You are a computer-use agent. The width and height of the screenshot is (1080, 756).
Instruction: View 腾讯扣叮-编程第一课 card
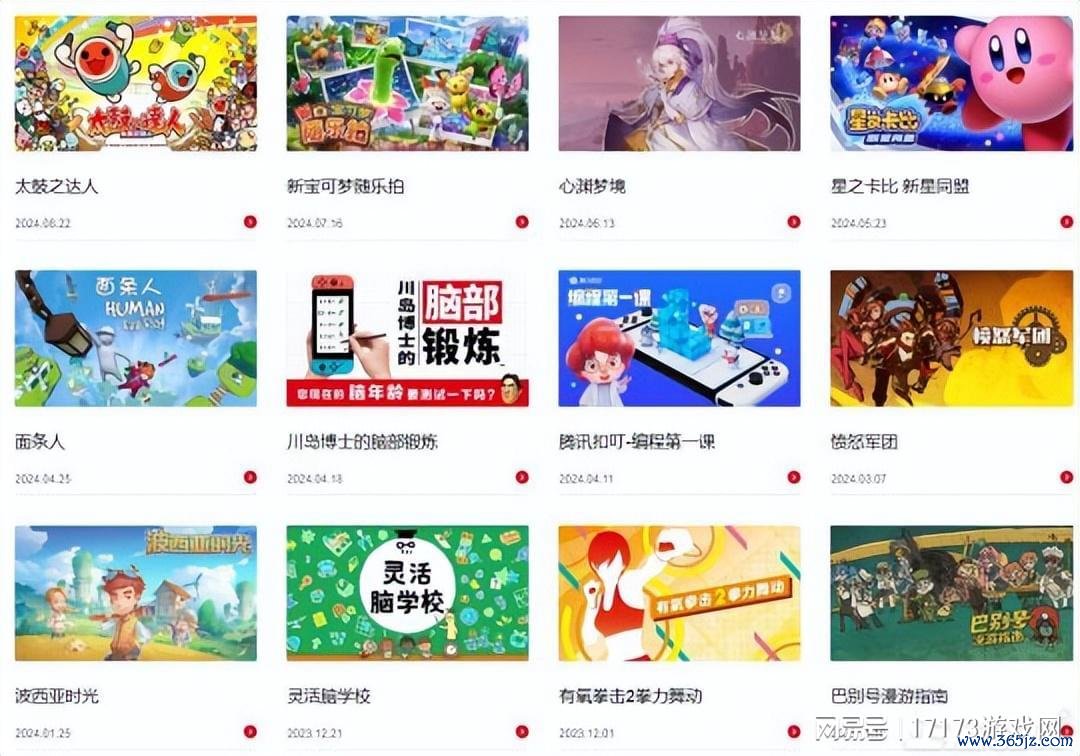[x=679, y=338]
